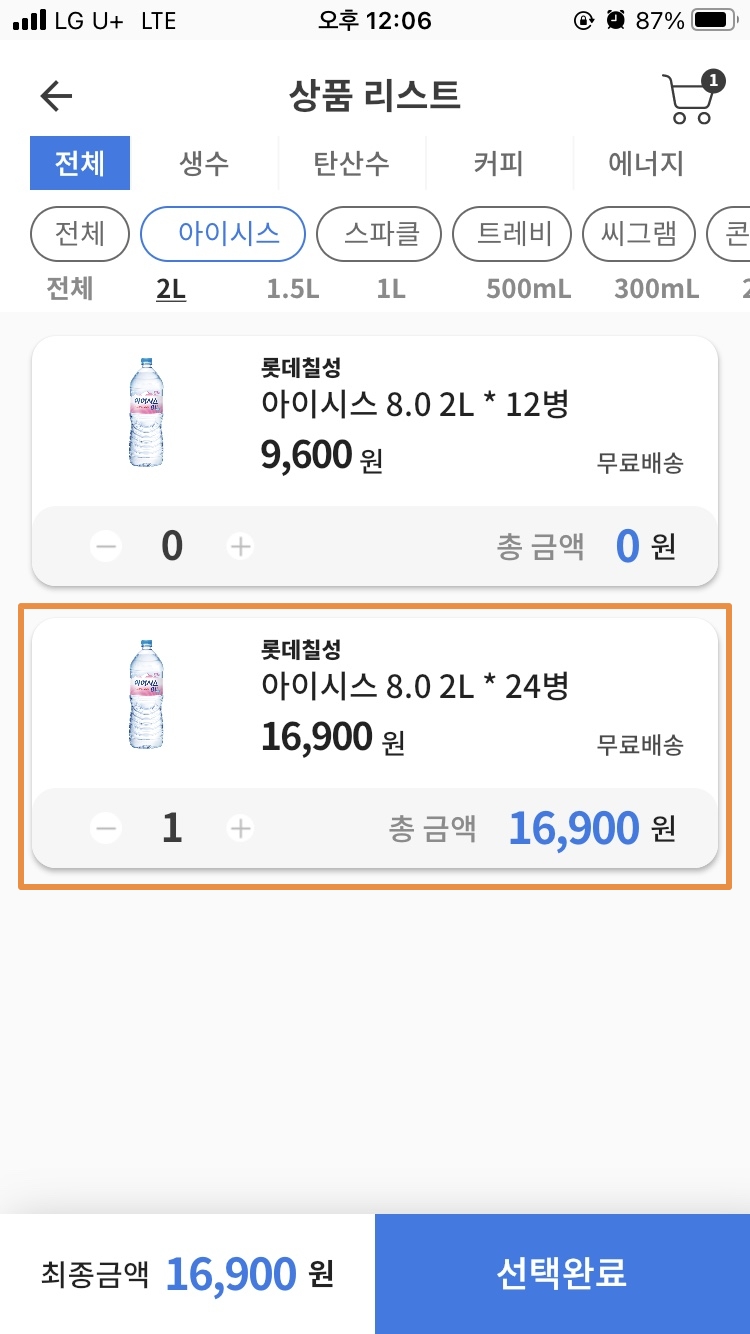Screen dimensions: 750x1334
Task: Go back using the arrow icon
Action: point(56,96)
